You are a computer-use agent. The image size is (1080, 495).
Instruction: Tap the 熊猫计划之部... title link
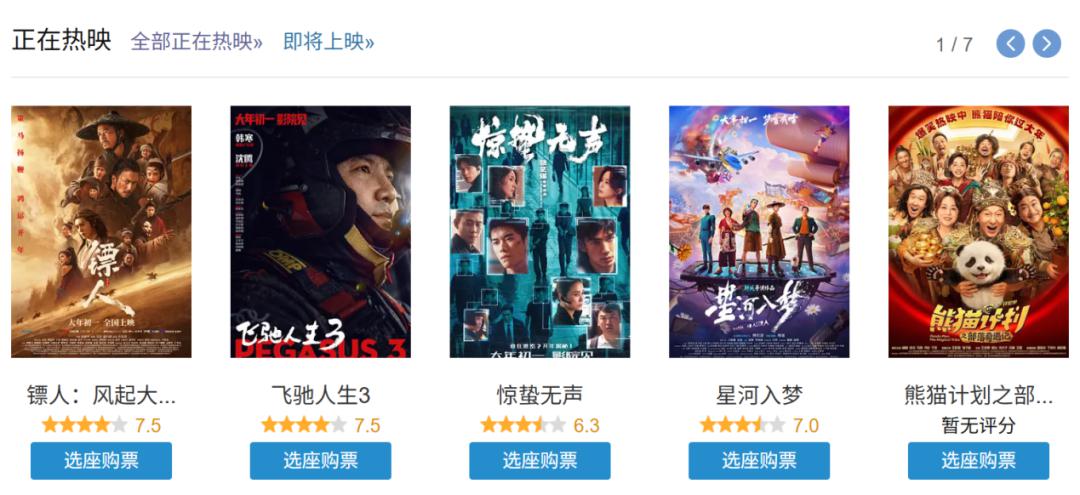[x=978, y=395]
